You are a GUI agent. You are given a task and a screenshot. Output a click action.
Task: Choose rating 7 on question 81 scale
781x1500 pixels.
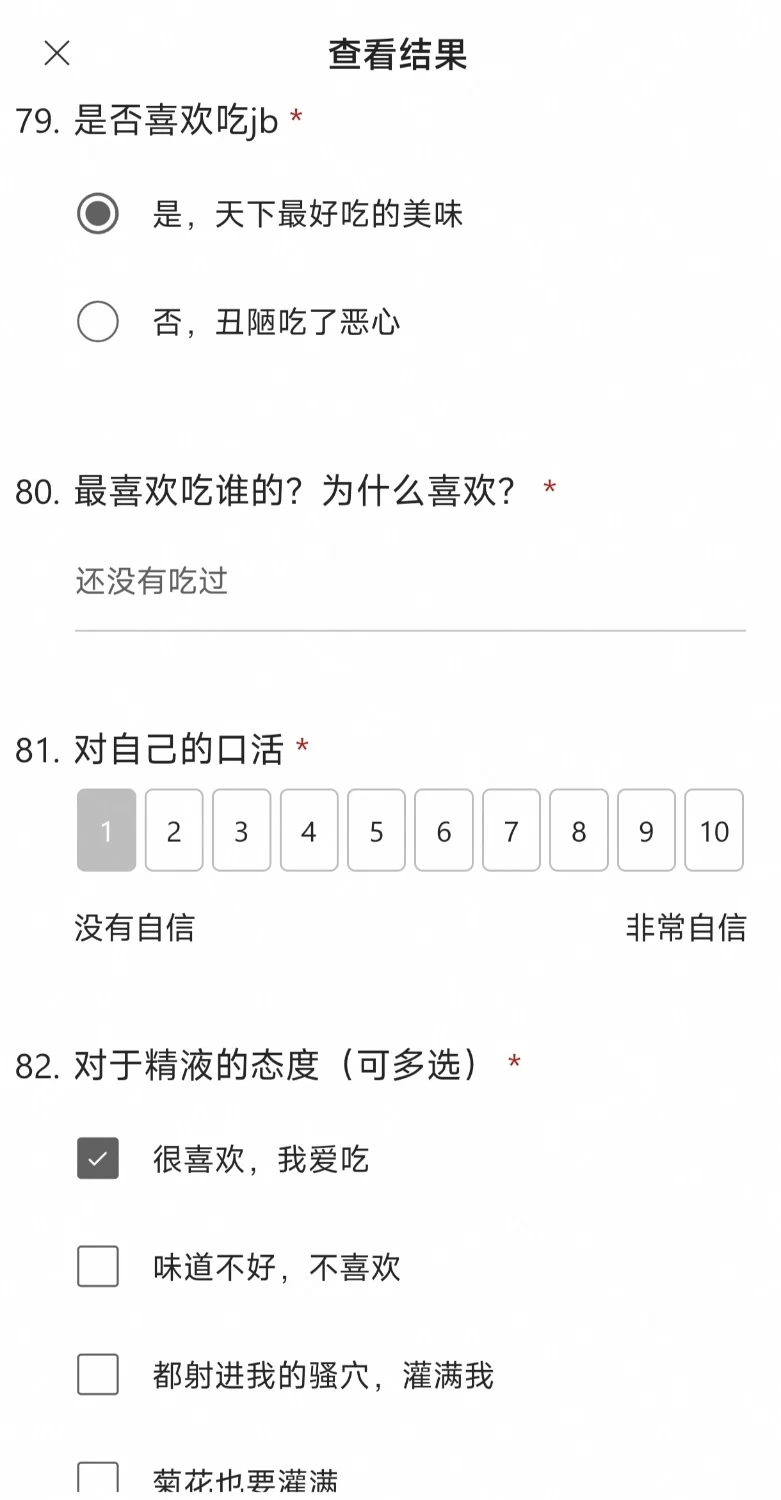(511, 830)
